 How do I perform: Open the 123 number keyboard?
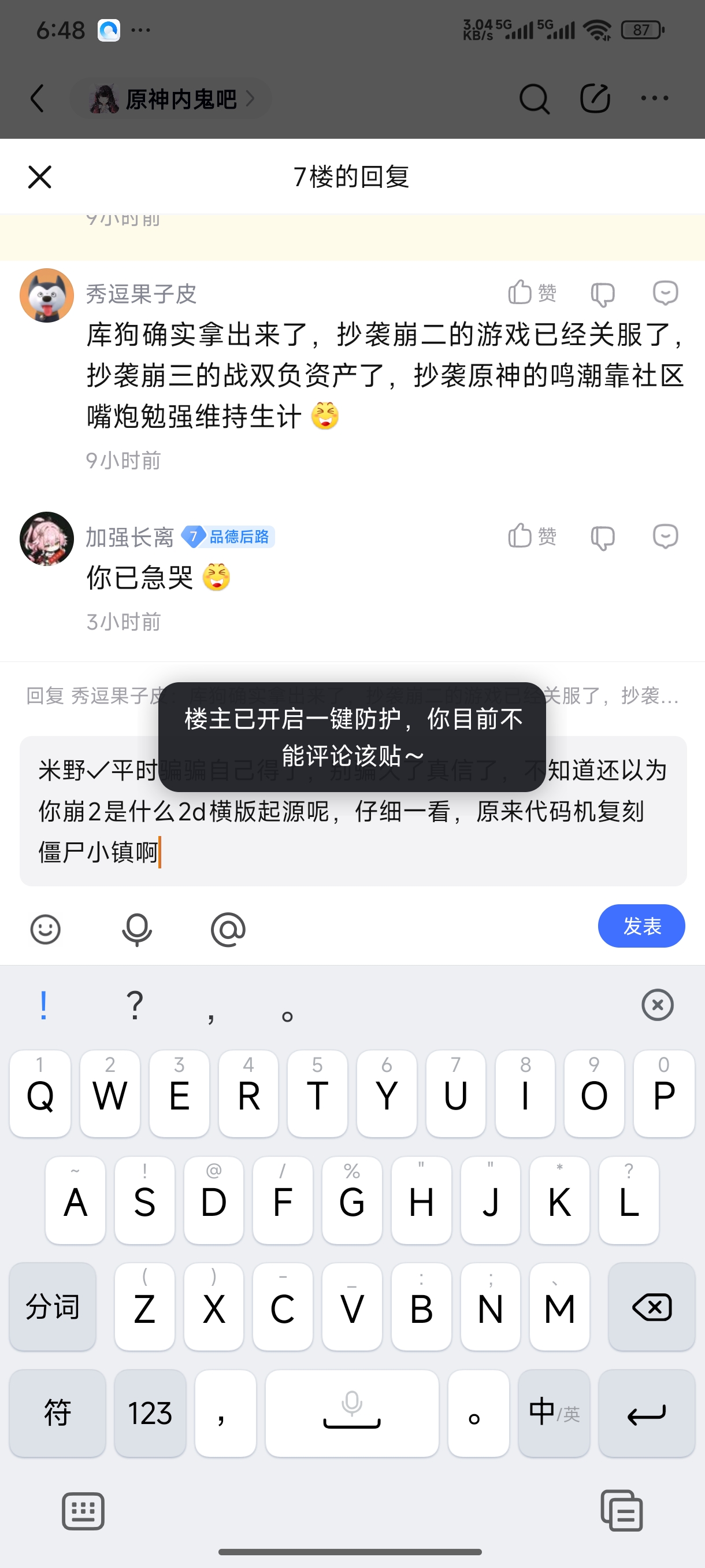pos(150,1413)
